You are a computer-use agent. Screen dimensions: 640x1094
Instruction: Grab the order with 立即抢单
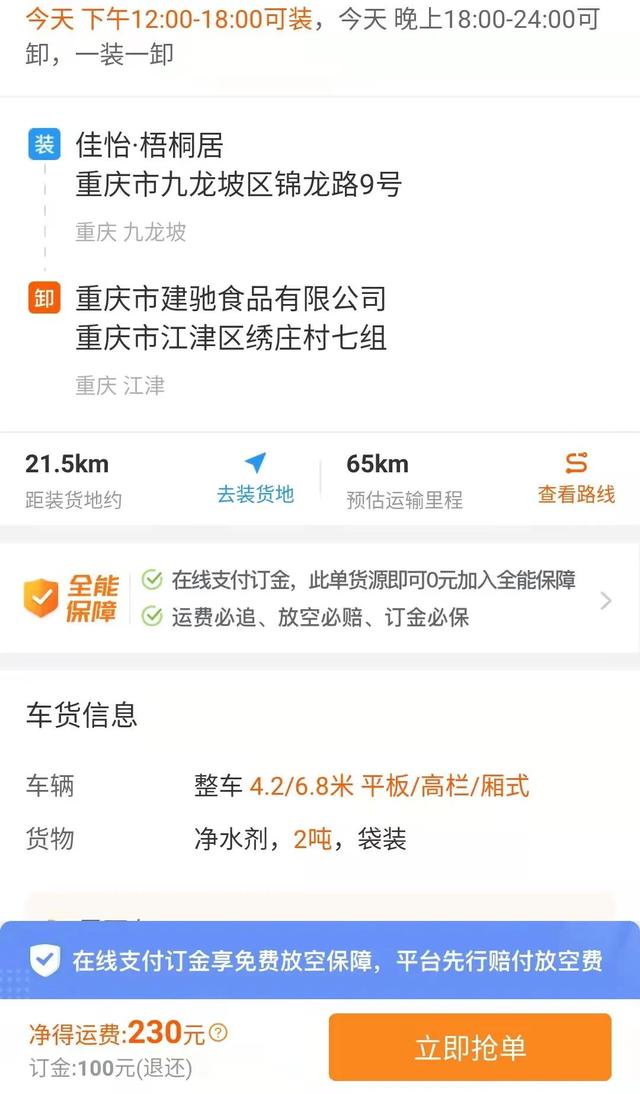pos(470,1047)
